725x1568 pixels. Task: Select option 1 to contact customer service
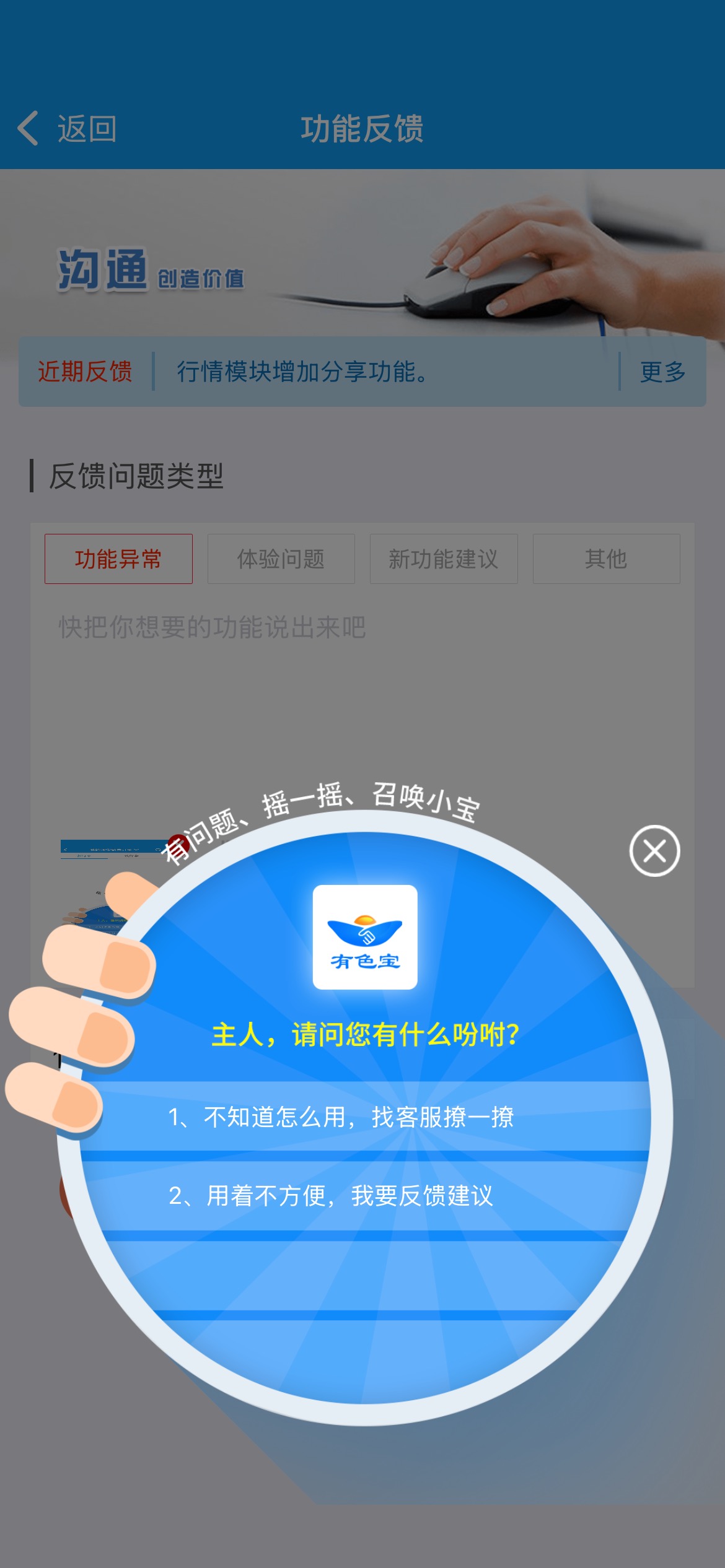365,1117
